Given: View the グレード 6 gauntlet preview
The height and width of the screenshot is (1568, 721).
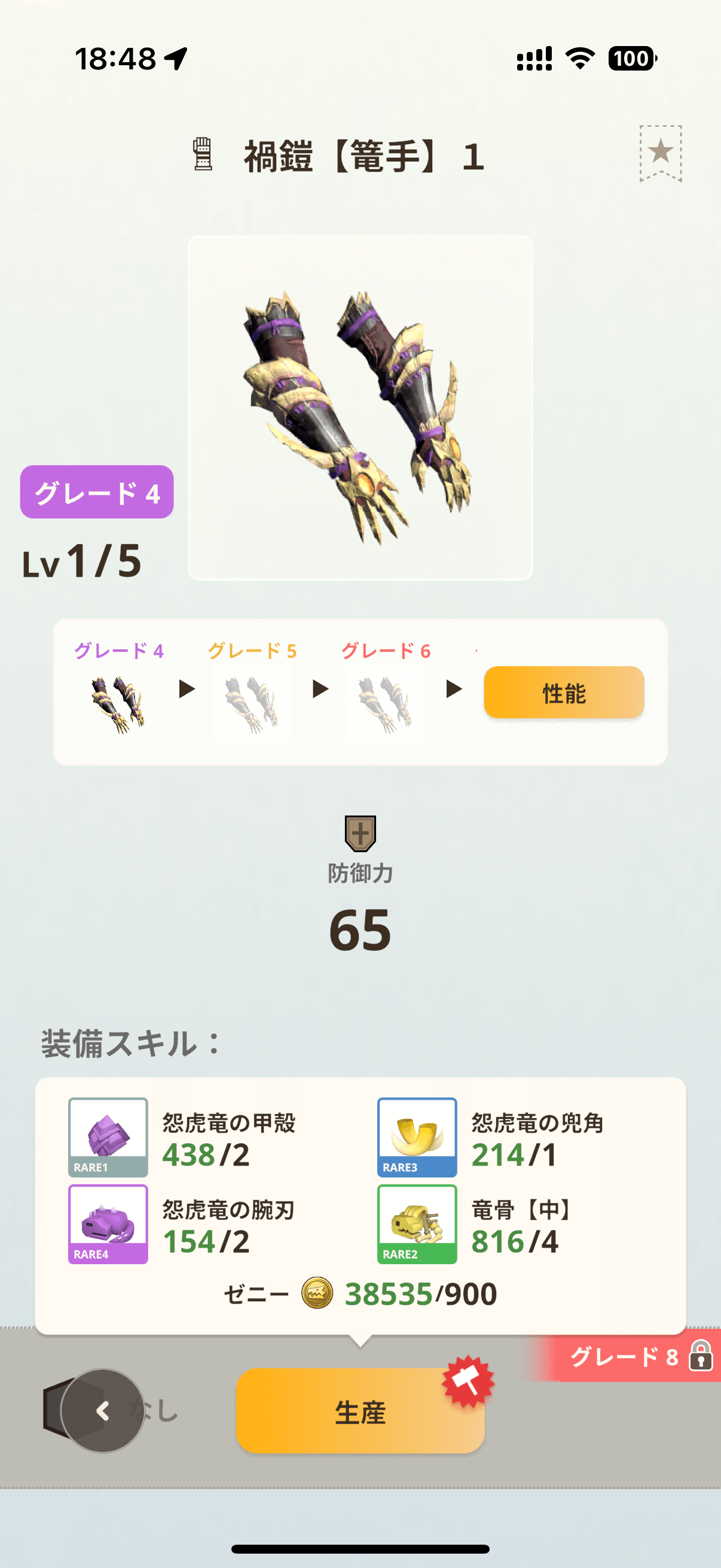Looking at the screenshot, I should [386, 703].
